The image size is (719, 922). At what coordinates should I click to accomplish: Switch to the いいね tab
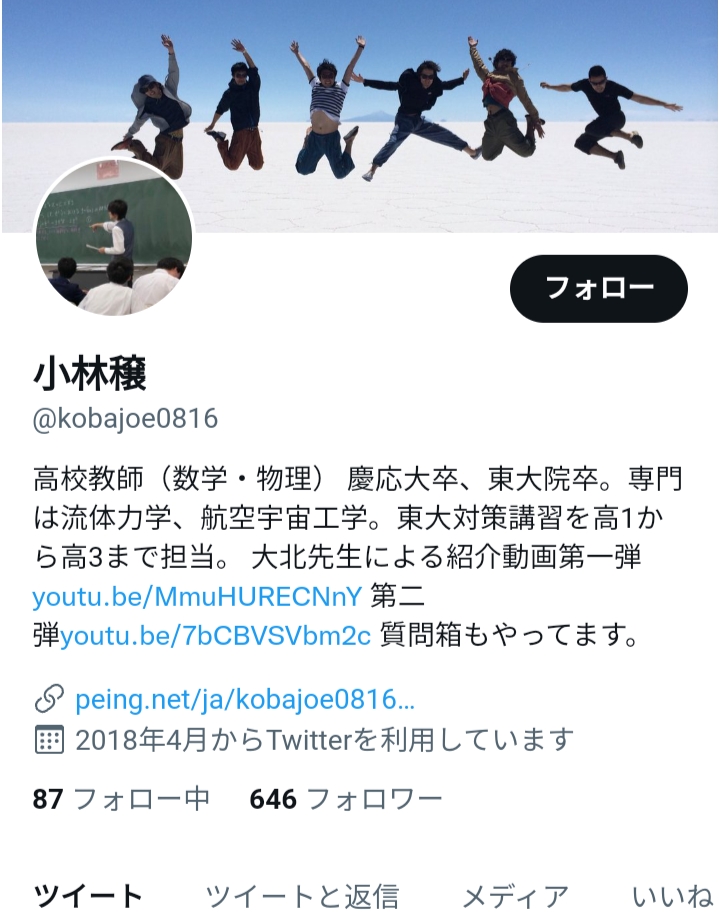[x=672, y=895]
